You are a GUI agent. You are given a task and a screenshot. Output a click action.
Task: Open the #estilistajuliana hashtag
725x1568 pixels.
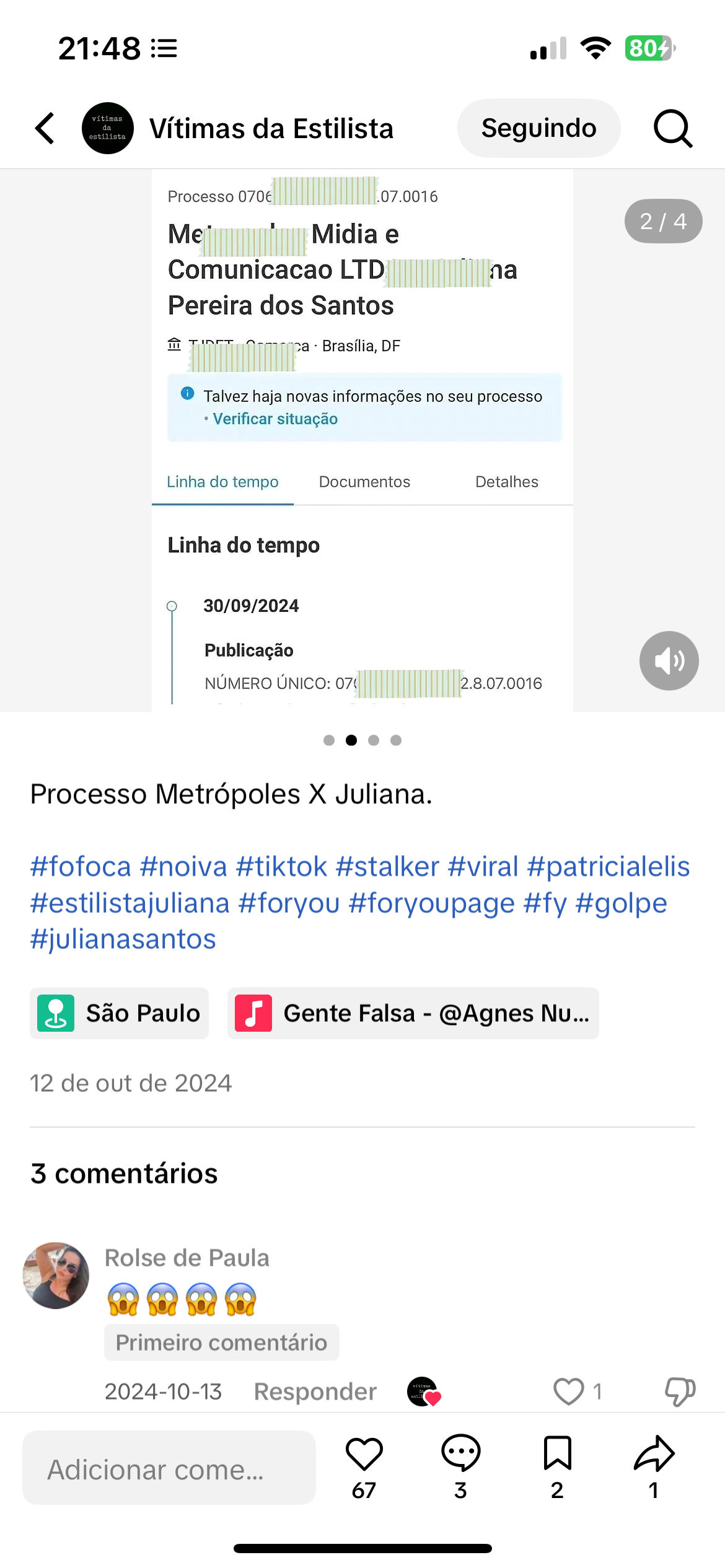point(130,903)
